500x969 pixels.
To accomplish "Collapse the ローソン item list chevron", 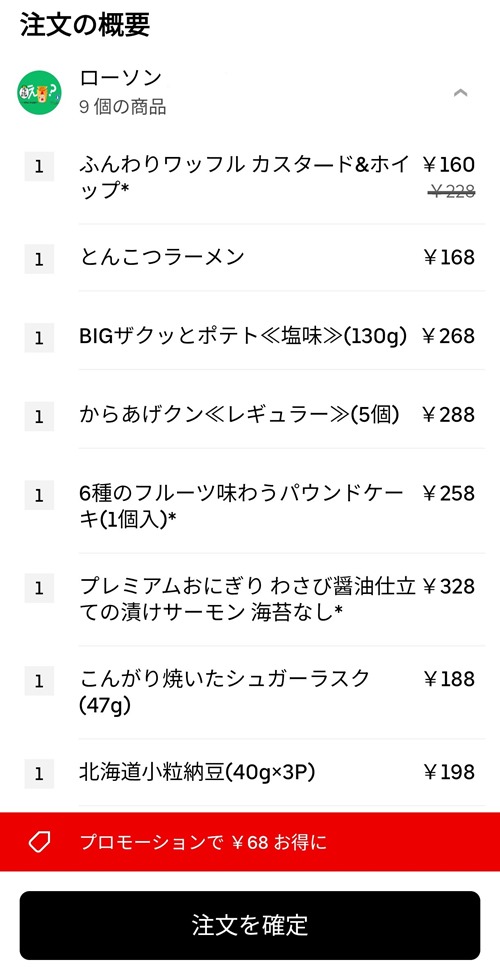I will point(460,93).
